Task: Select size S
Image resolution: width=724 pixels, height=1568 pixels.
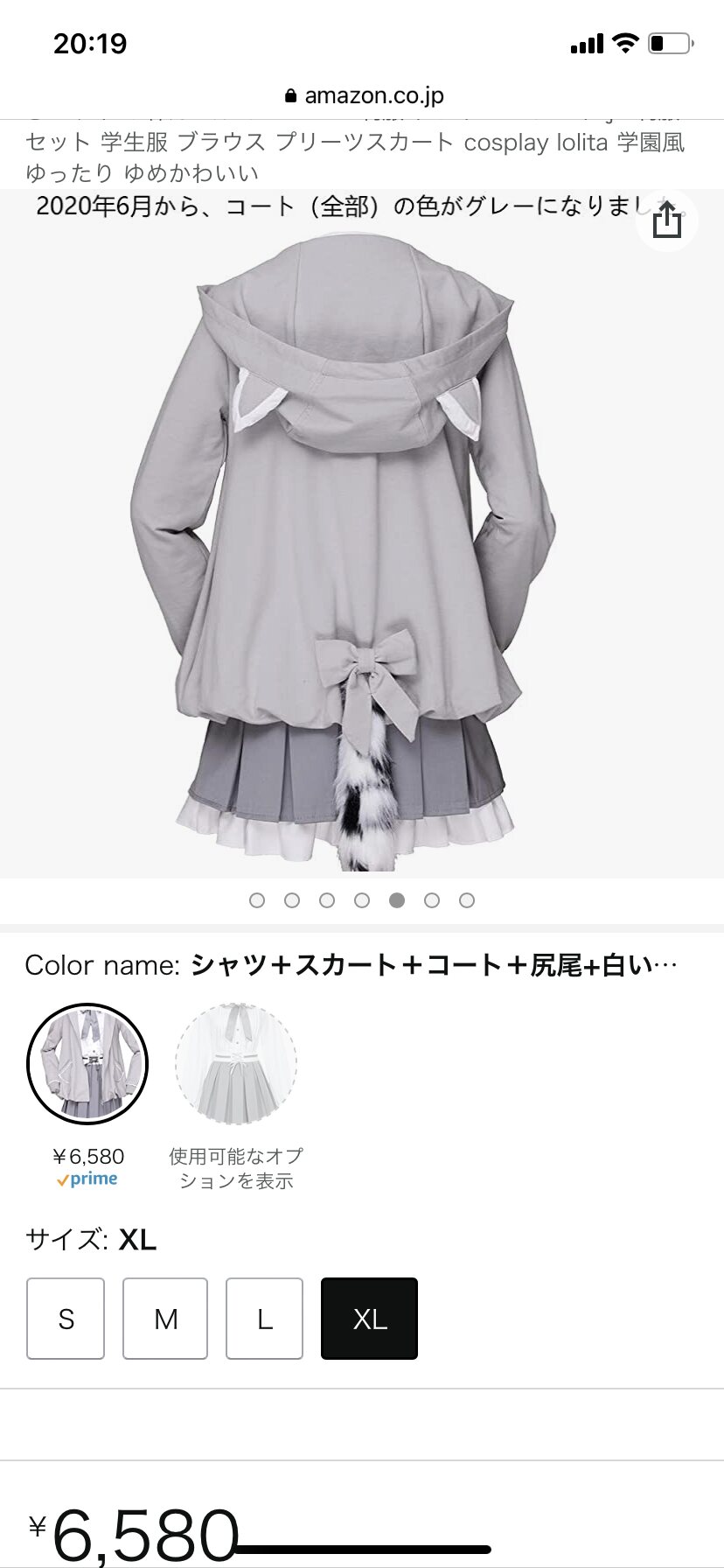Action: coord(66,1318)
